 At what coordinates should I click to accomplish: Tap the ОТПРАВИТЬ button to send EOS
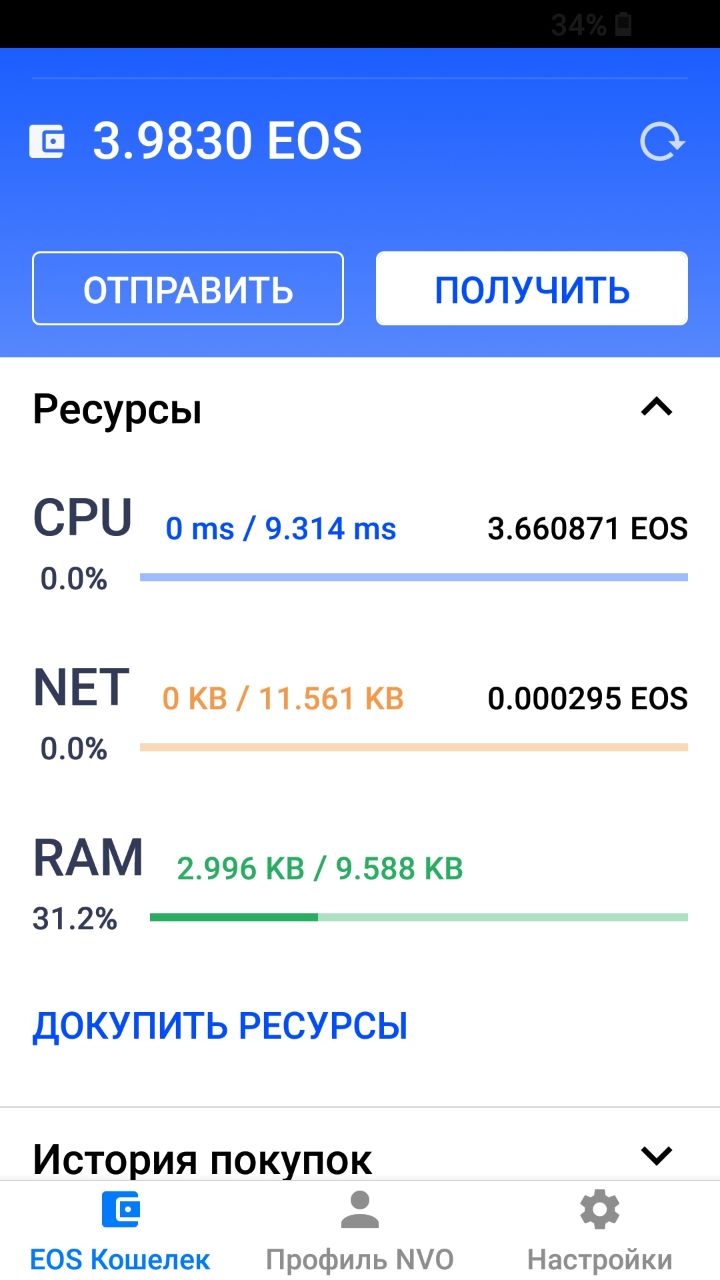(x=188, y=288)
